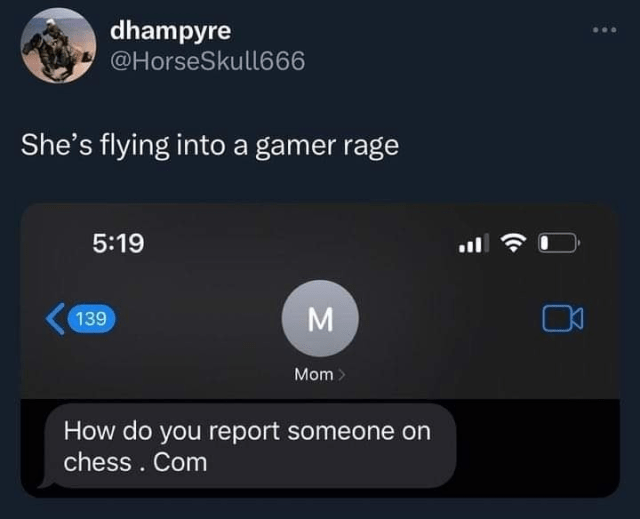Open the tweet's three-dot overflow menu

point(606,29)
